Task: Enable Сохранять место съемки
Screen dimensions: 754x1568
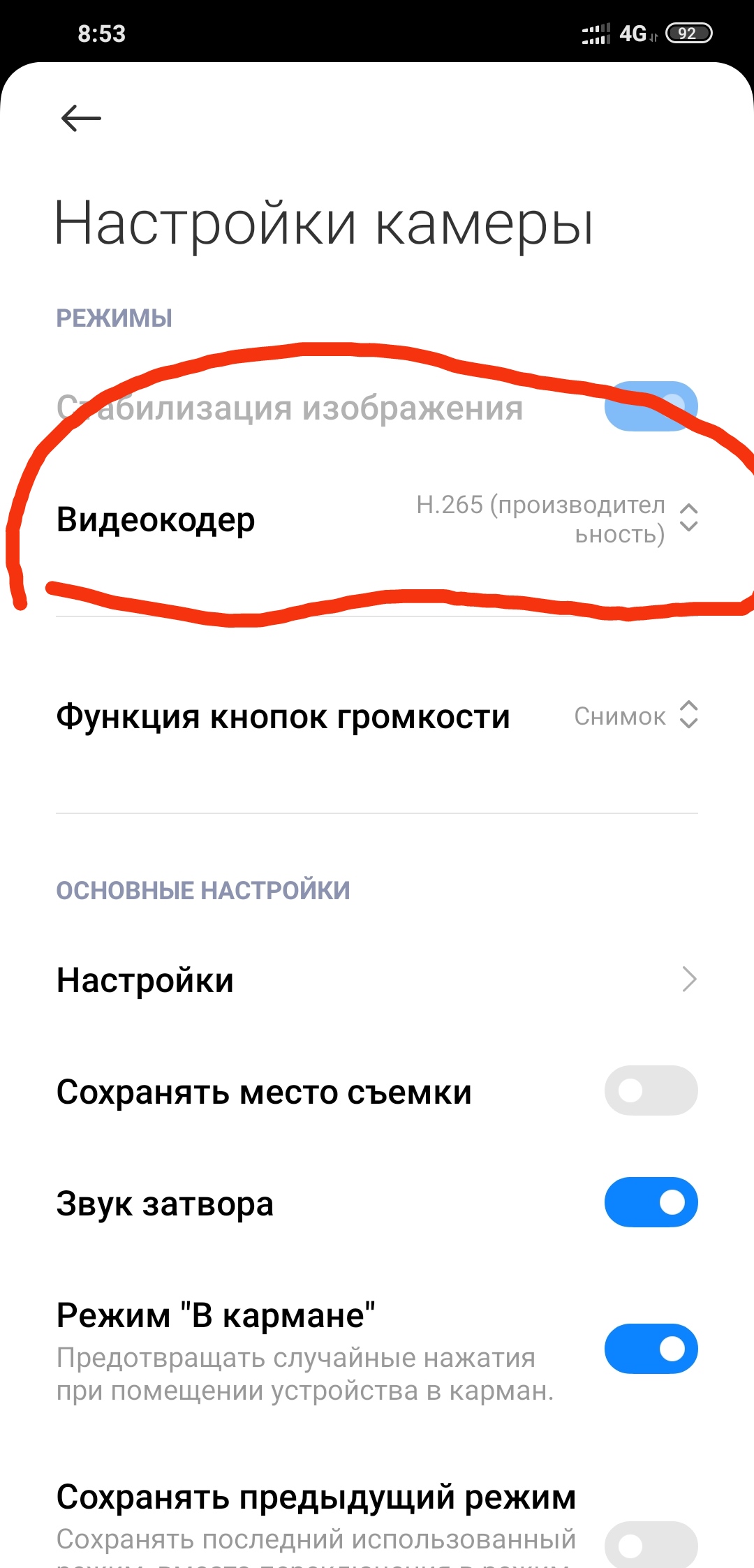Action: tap(651, 1090)
